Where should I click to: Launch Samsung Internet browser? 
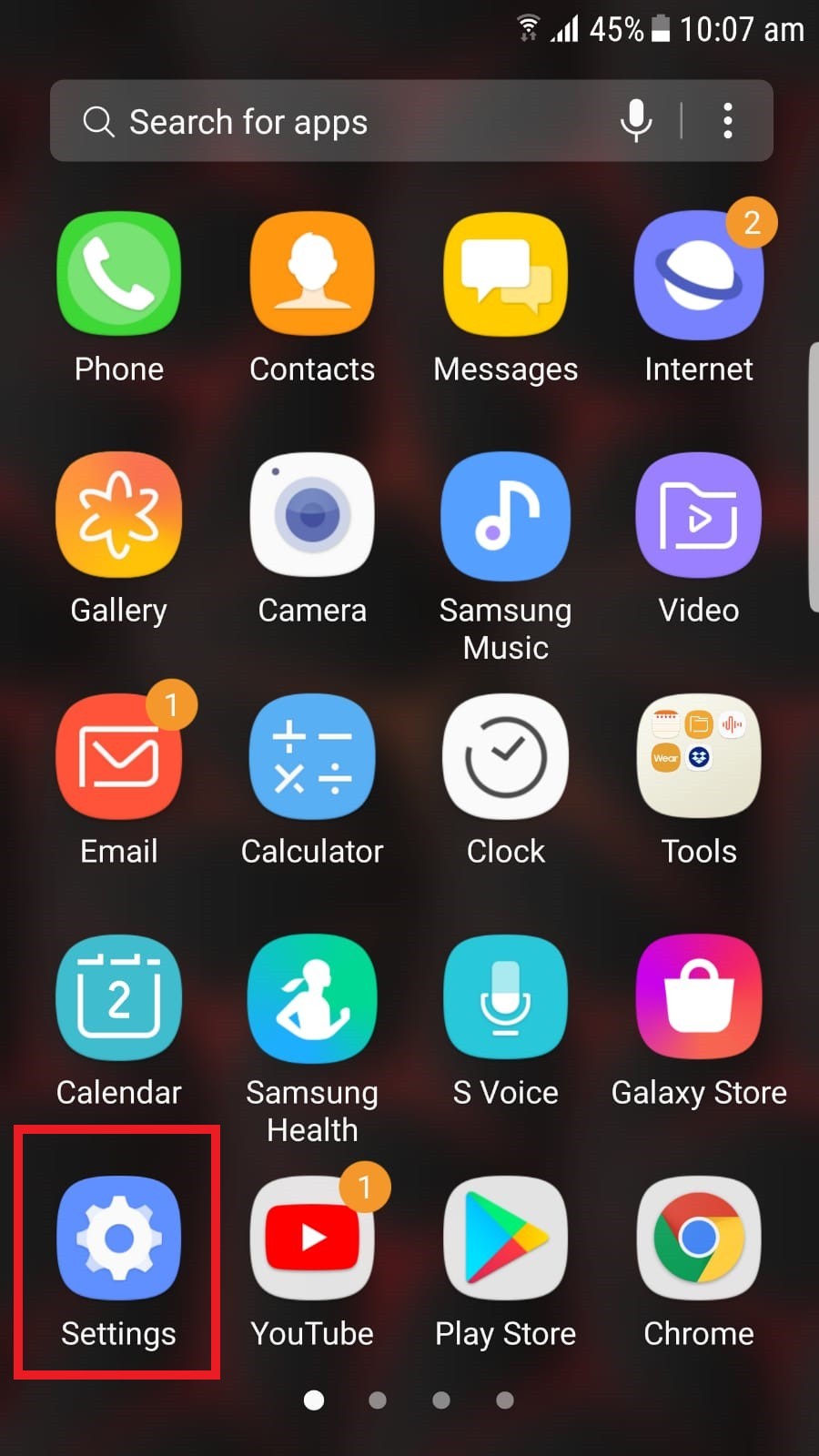[699, 274]
